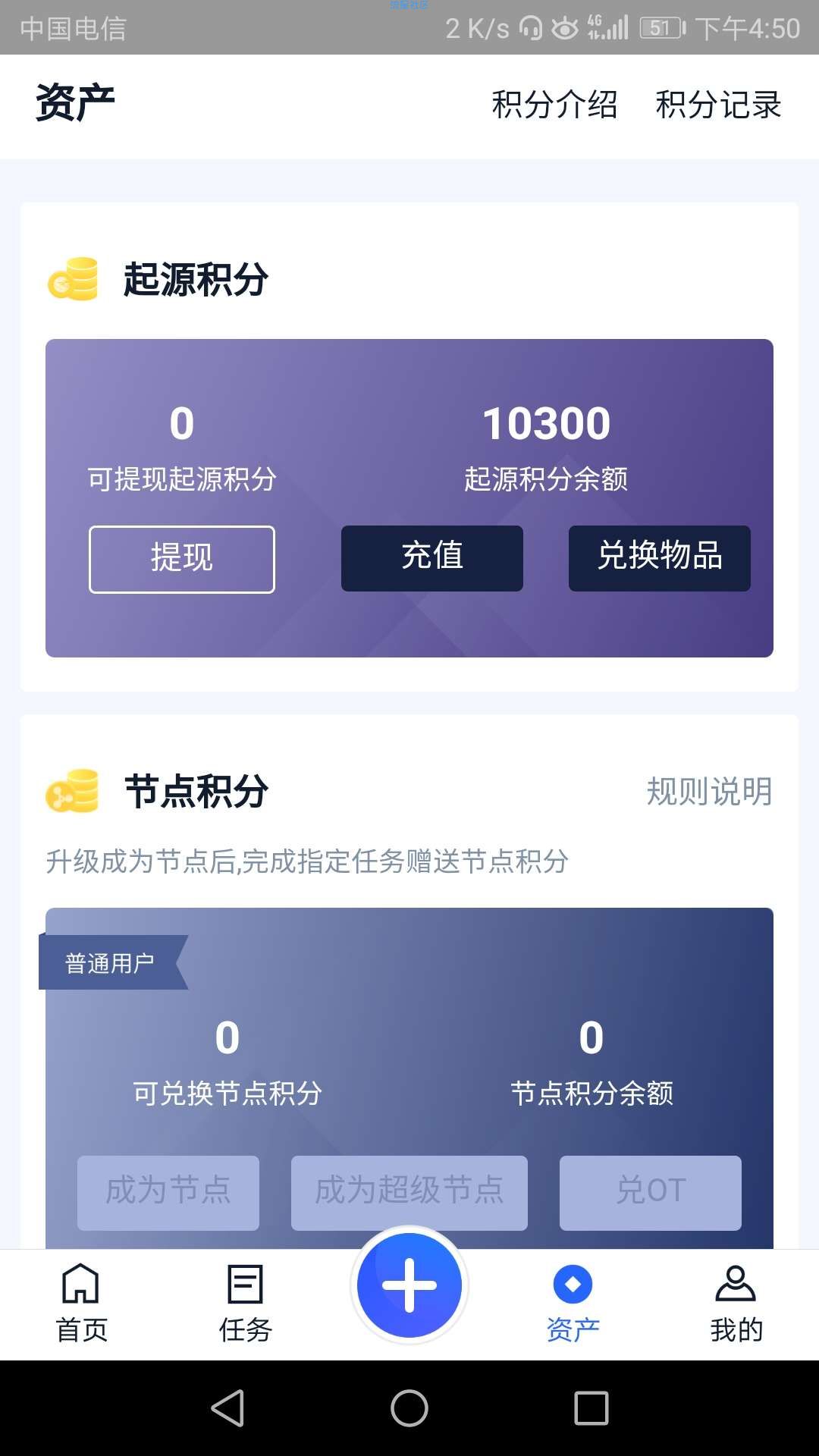Open the system recent apps view
Screen dimensions: 819x1456
591,1408
